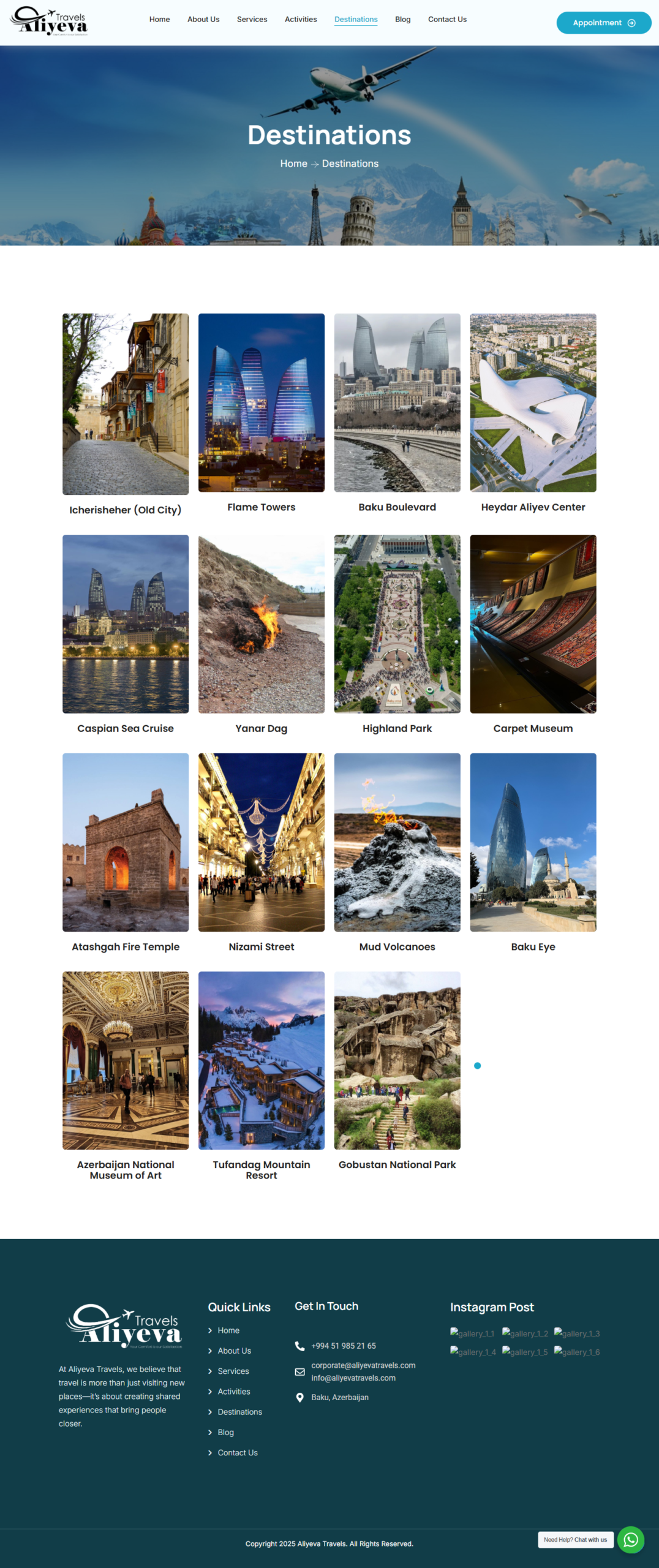Image resolution: width=659 pixels, height=1568 pixels.
Task: Open the Carpet Museum destination
Action: click(533, 624)
